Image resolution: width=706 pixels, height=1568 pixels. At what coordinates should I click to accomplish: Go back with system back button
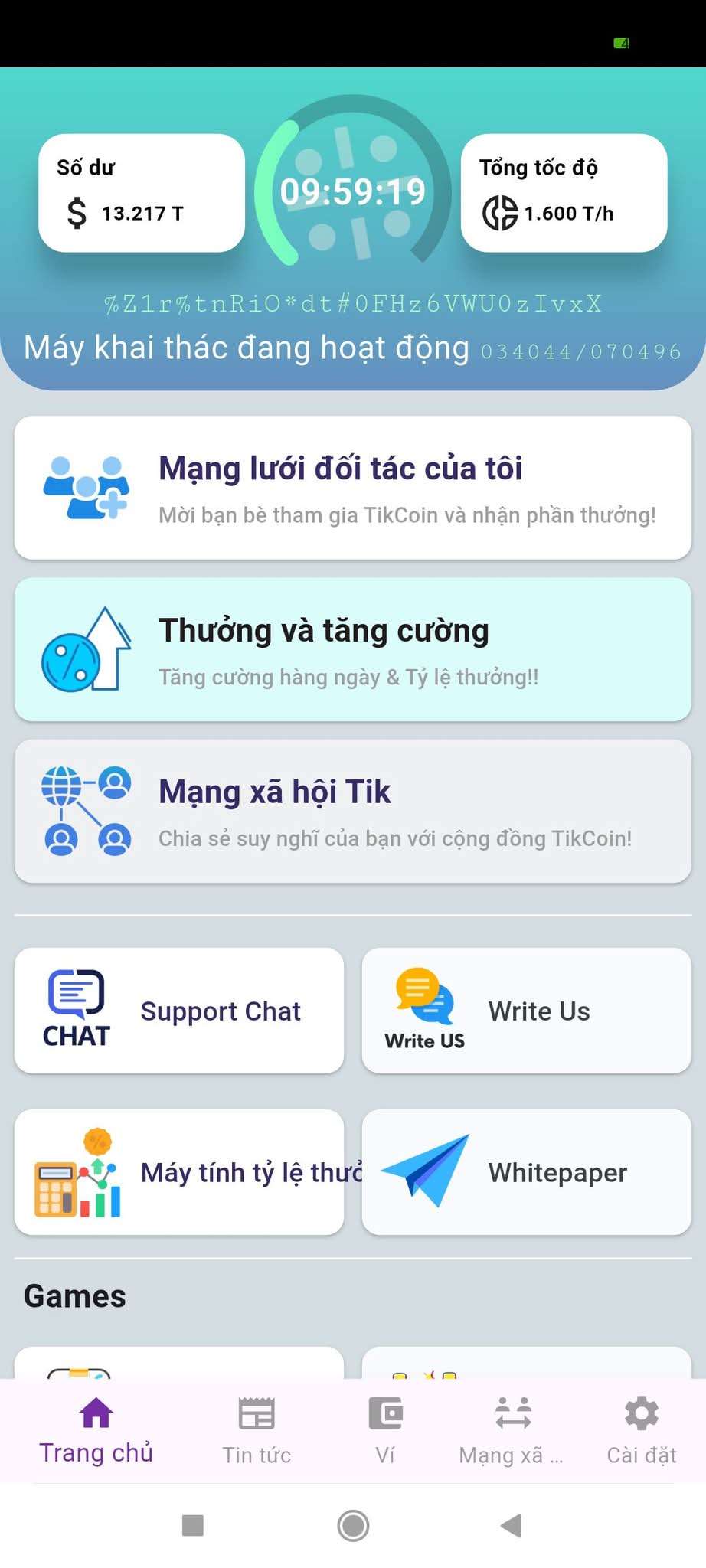tap(511, 1525)
